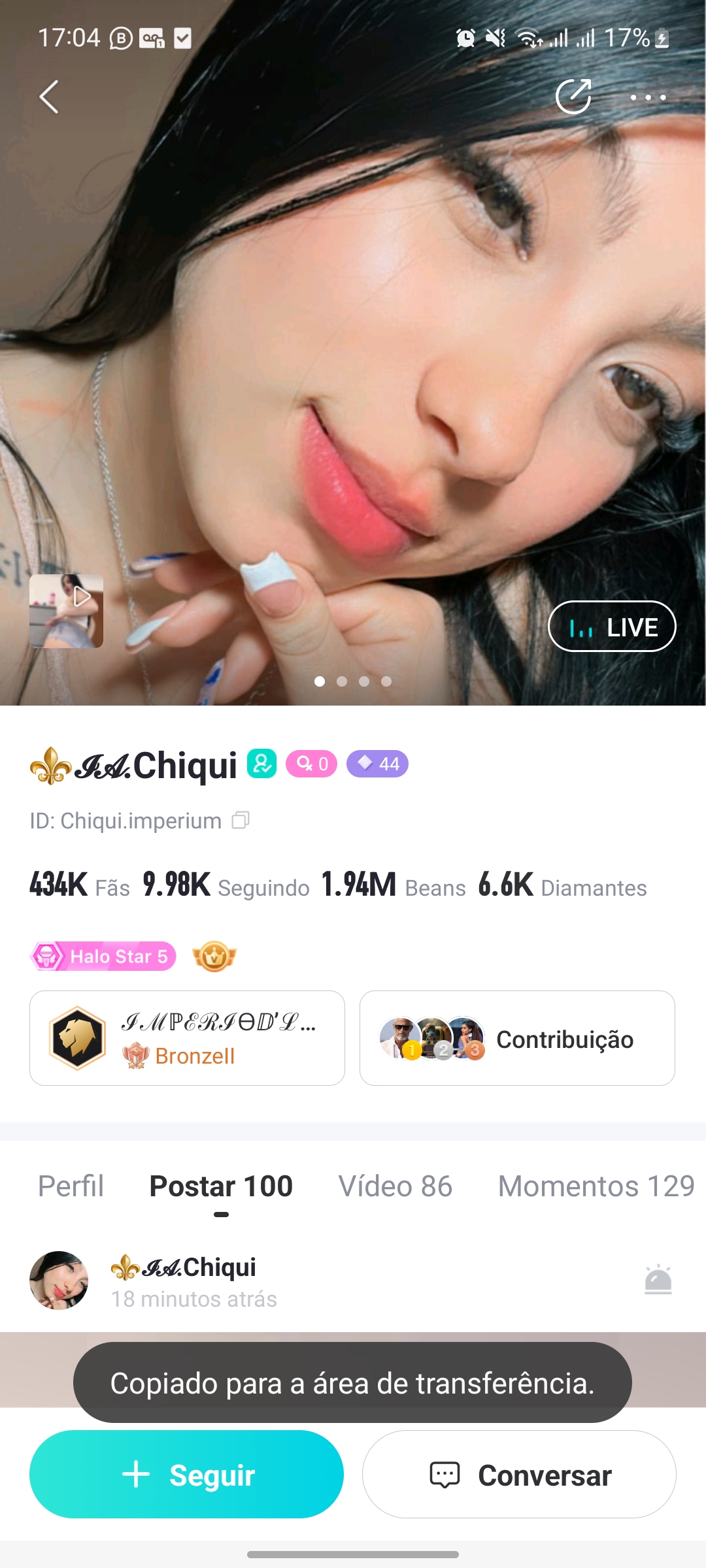Screen dimensions: 706x1568
Task: Open the Momentos 129 tab
Action: (x=596, y=1186)
